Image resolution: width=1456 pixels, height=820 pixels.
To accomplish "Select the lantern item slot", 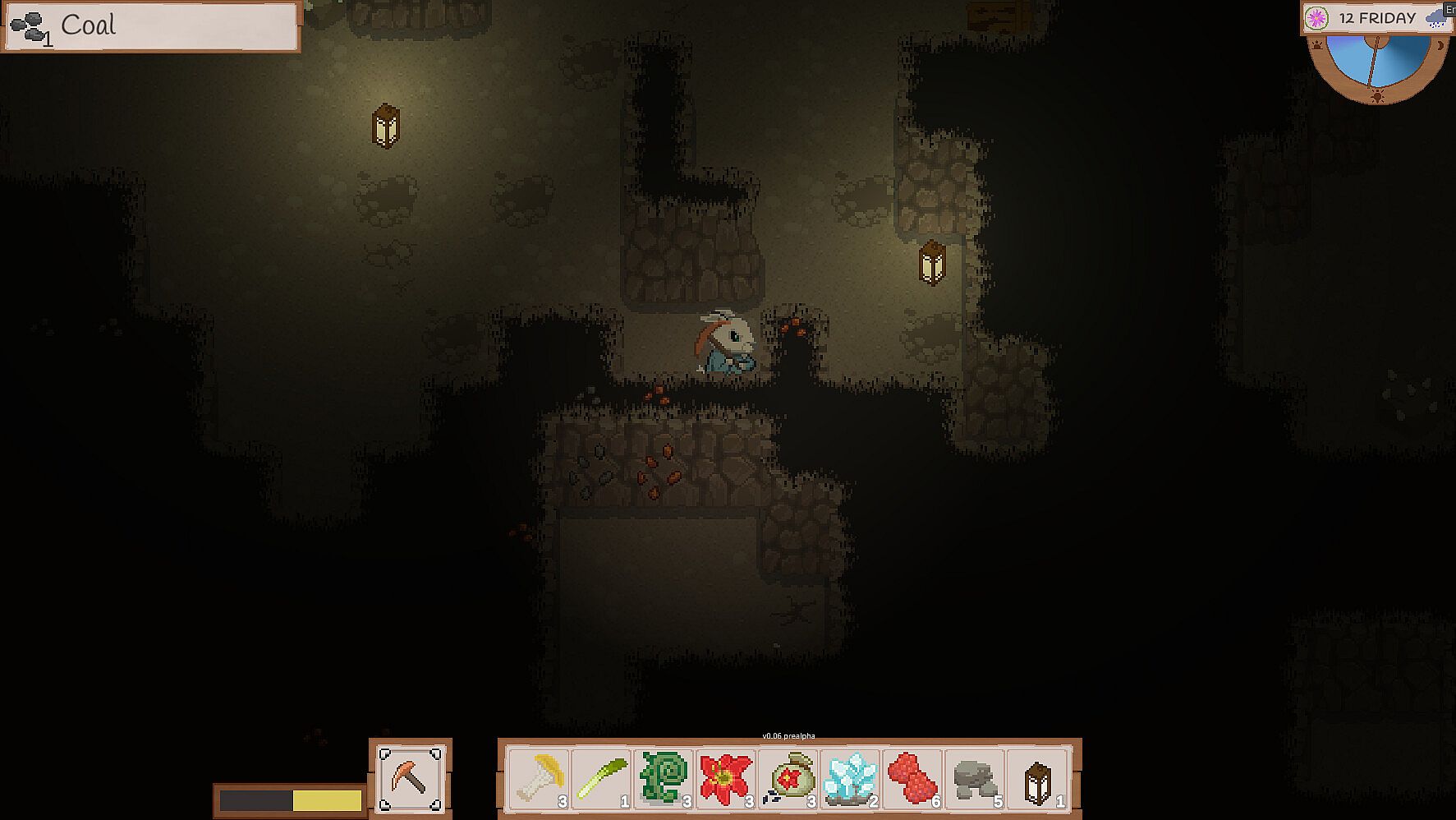I will pos(1038,778).
